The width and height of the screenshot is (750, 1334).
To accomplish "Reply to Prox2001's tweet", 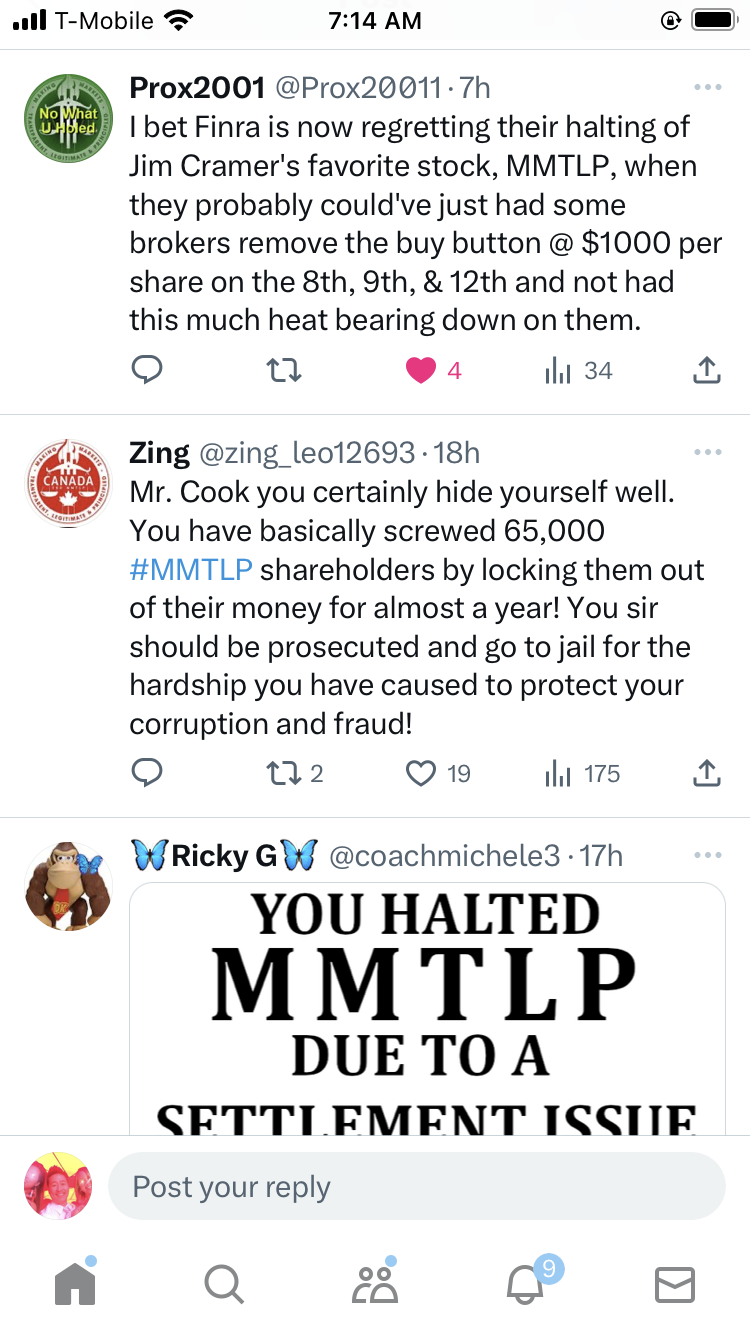I will pyautogui.click(x=147, y=371).
